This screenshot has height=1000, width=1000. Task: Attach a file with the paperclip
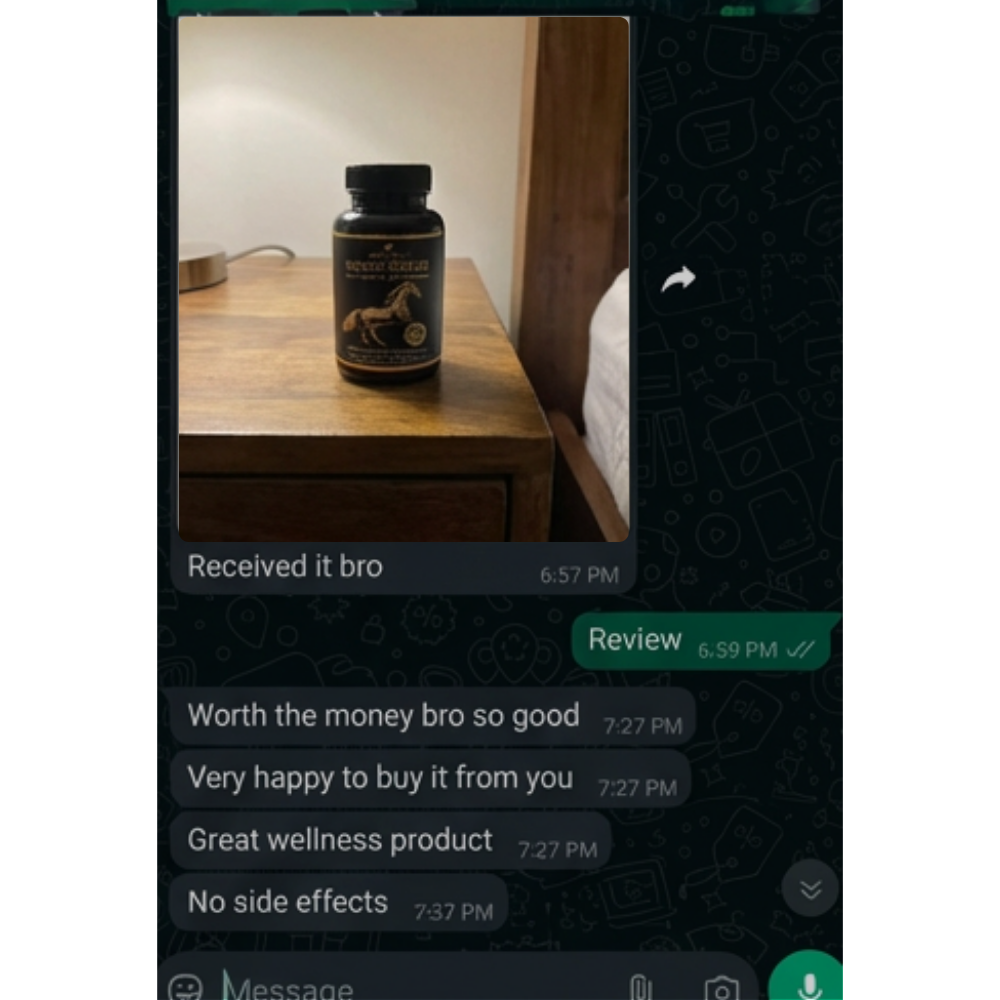coord(640,988)
